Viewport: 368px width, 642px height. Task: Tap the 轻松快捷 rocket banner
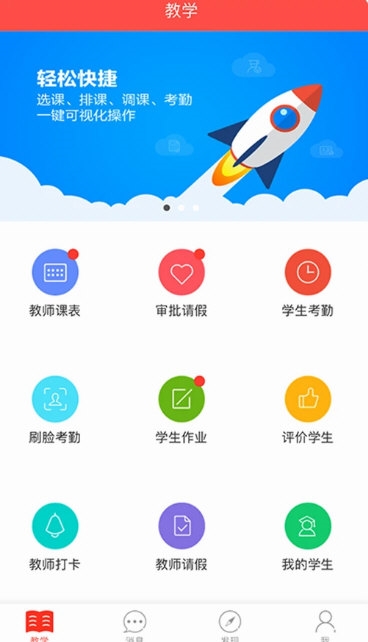point(184,126)
